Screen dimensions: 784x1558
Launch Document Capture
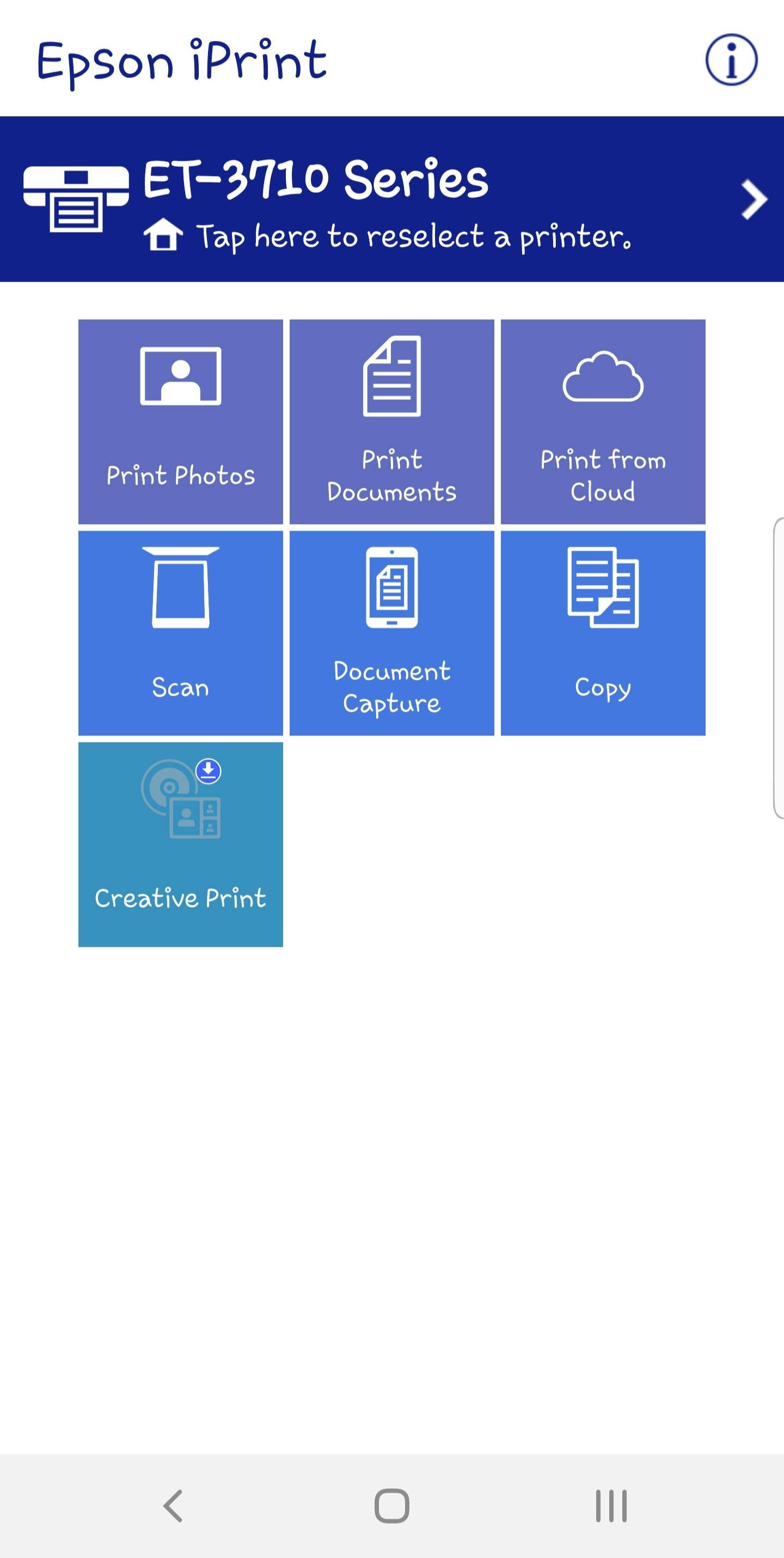(391, 632)
